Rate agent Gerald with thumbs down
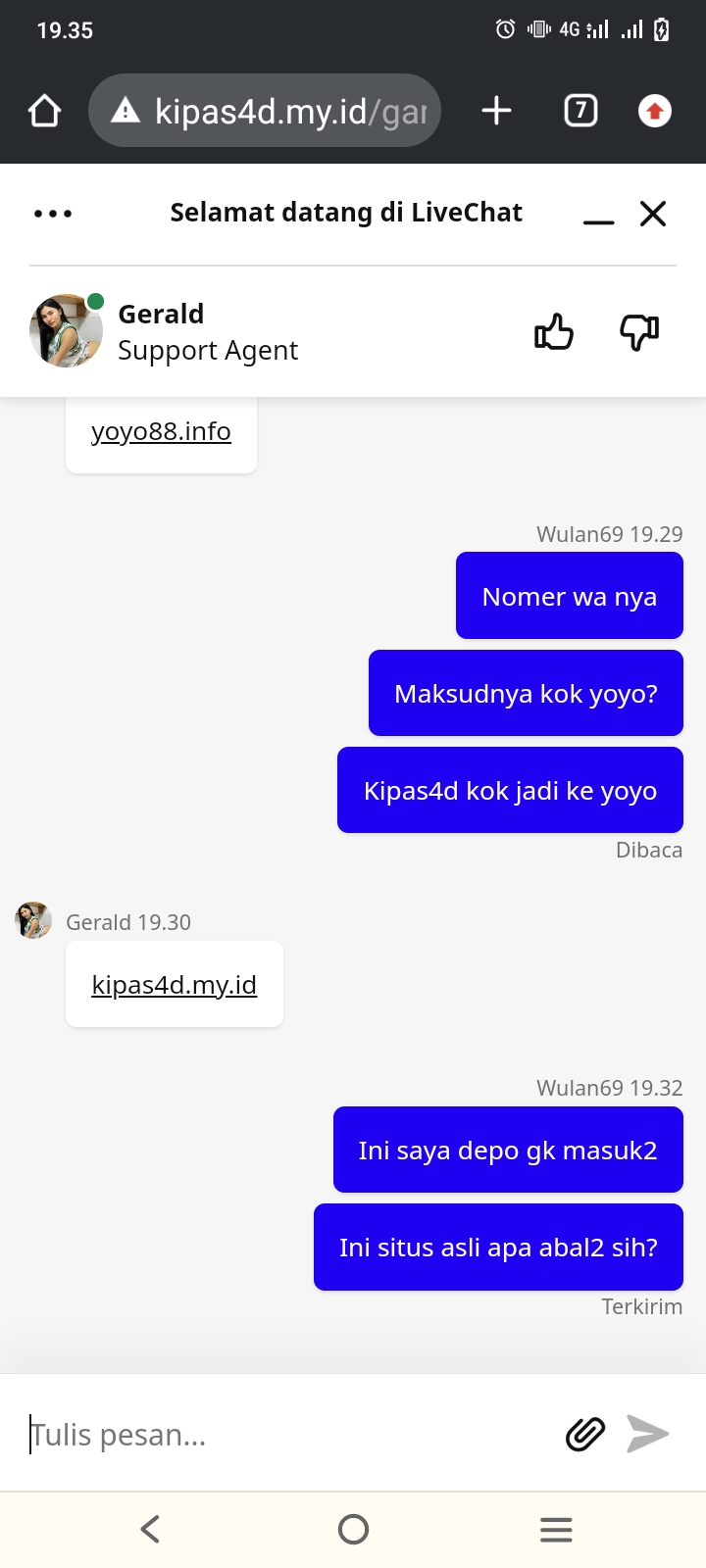The height and width of the screenshot is (1568, 706). 639,332
